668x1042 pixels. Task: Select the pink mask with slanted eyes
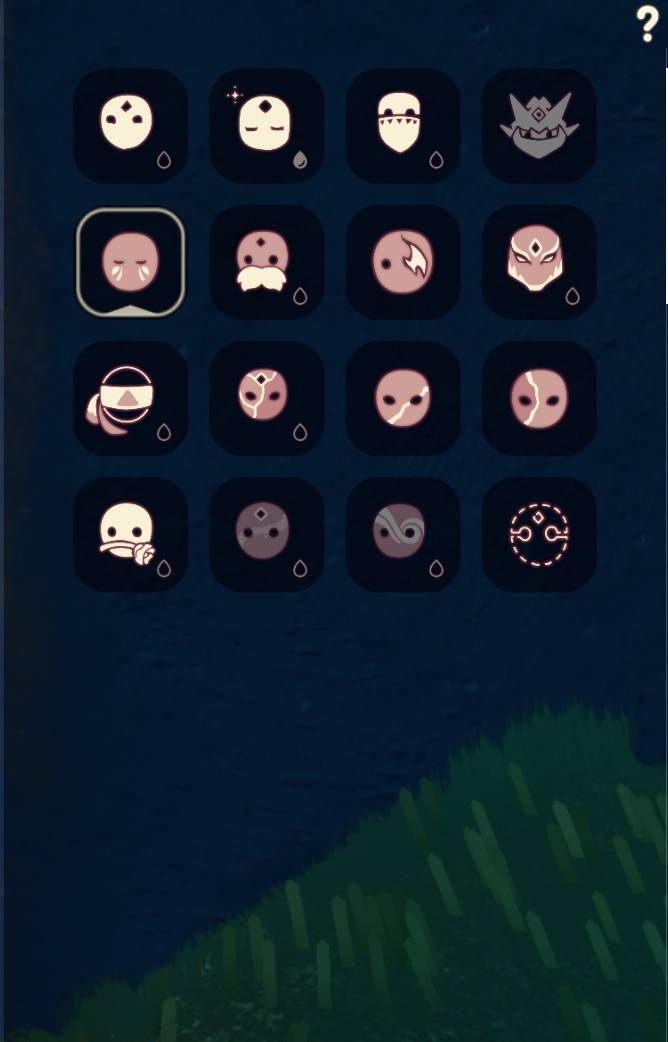[x=402, y=398]
